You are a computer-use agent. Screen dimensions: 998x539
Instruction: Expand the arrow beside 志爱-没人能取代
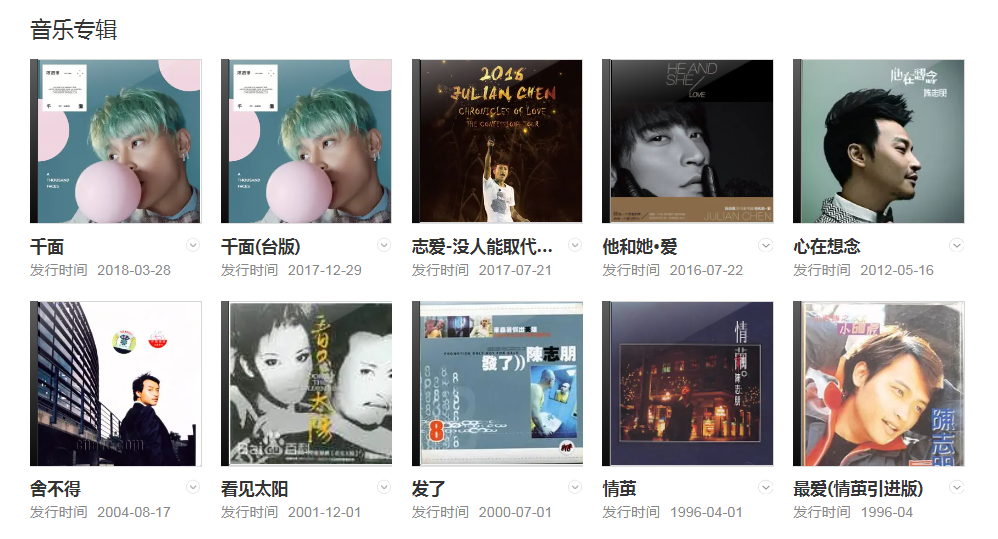tap(575, 245)
